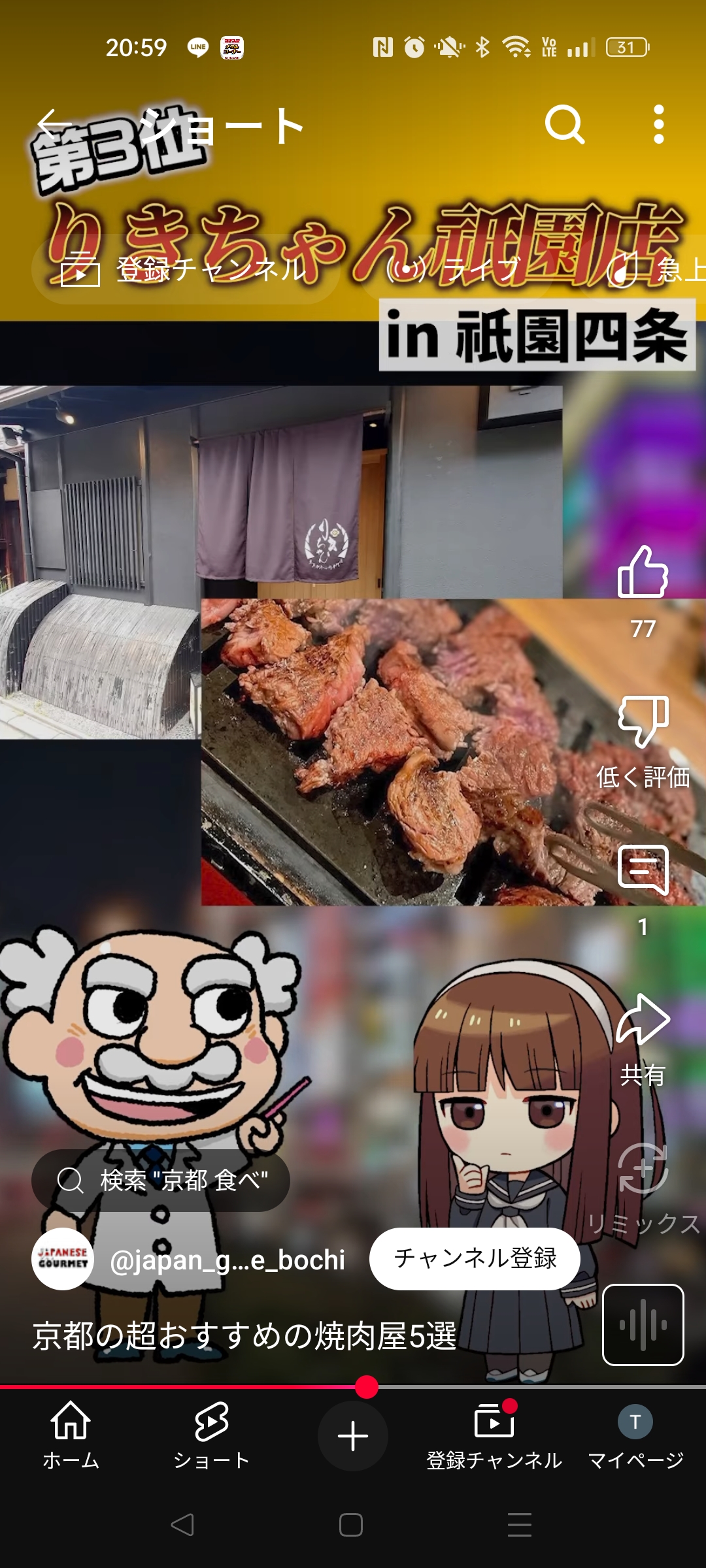Subscribe with the チャンネル登録 button
The image size is (706, 1568).
pos(475,1258)
